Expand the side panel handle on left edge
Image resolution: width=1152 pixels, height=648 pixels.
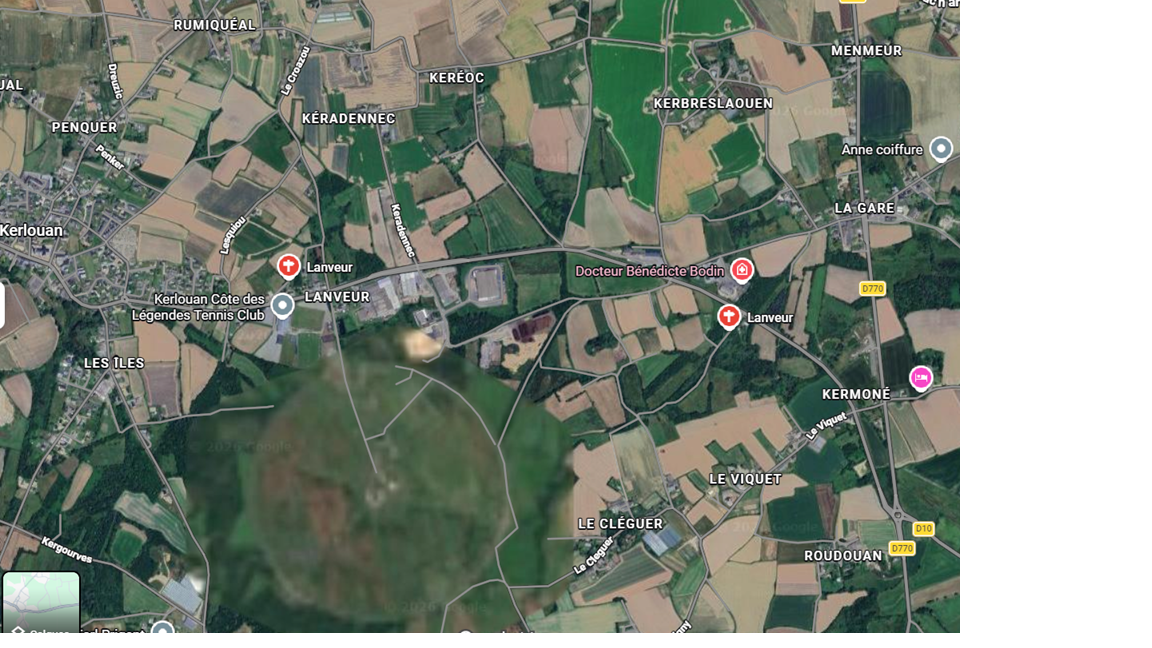click(x=3, y=305)
